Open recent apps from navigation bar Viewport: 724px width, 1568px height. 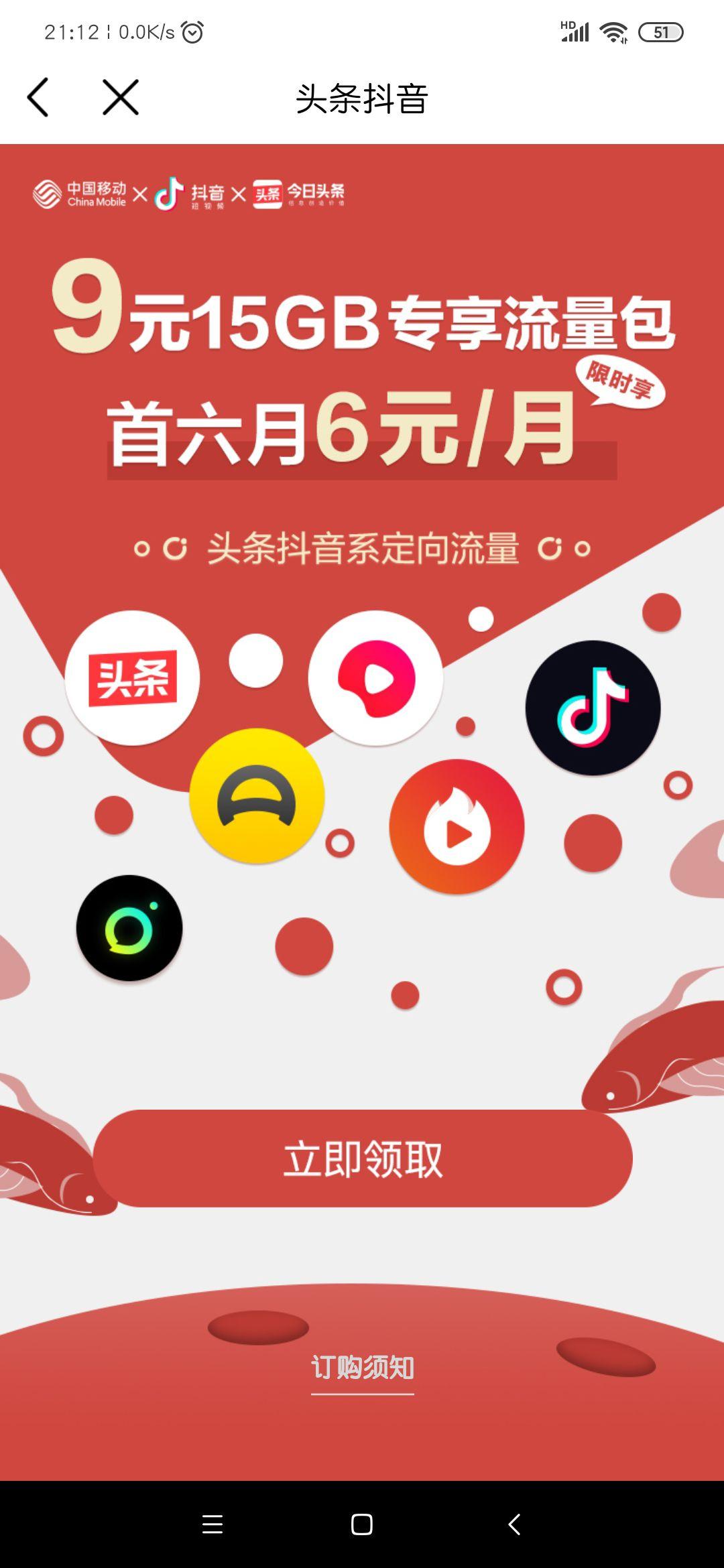pyautogui.click(x=213, y=1524)
